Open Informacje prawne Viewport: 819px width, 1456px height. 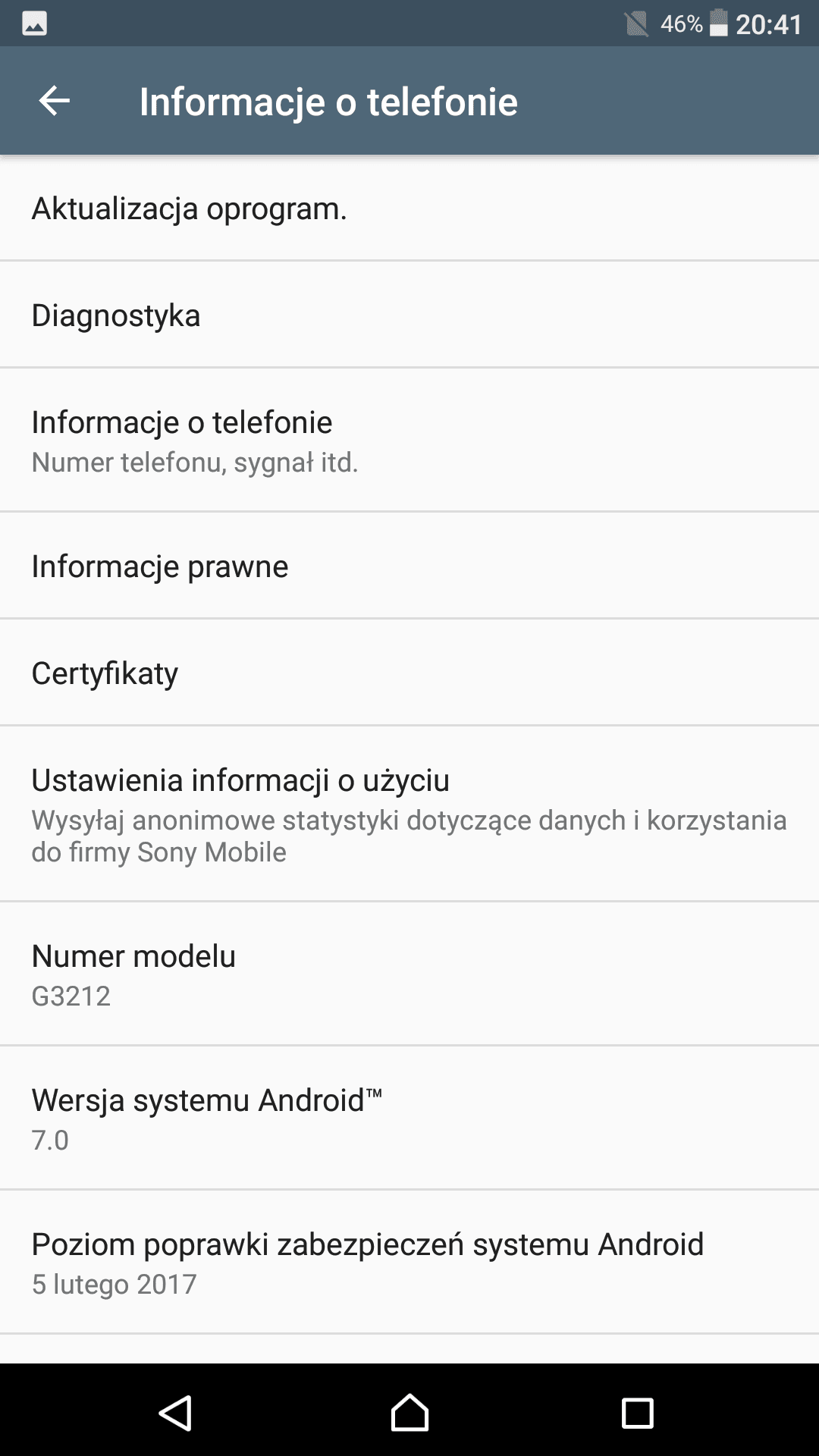pyautogui.click(x=409, y=566)
